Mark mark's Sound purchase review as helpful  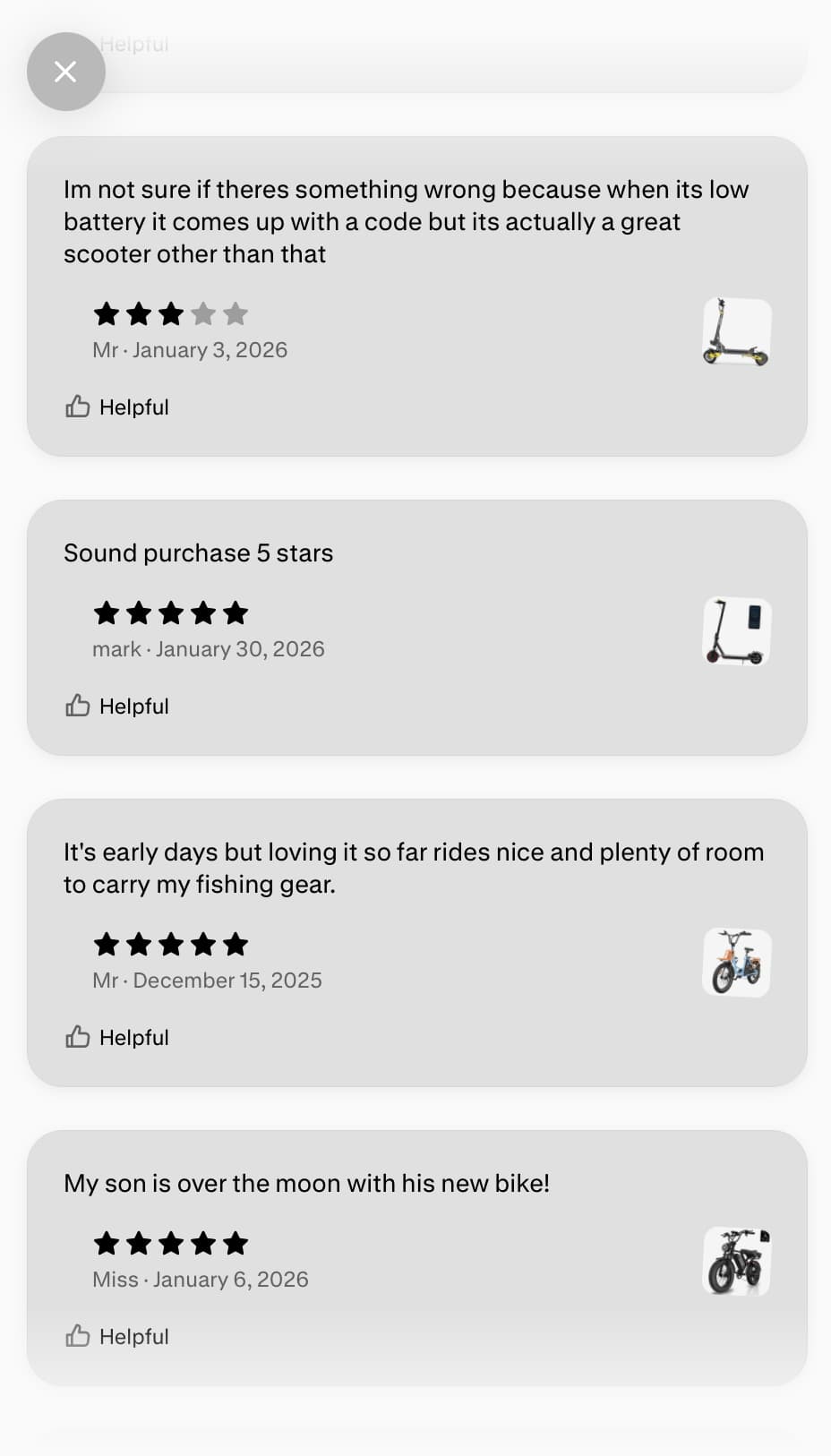click(x=117, y=707)
